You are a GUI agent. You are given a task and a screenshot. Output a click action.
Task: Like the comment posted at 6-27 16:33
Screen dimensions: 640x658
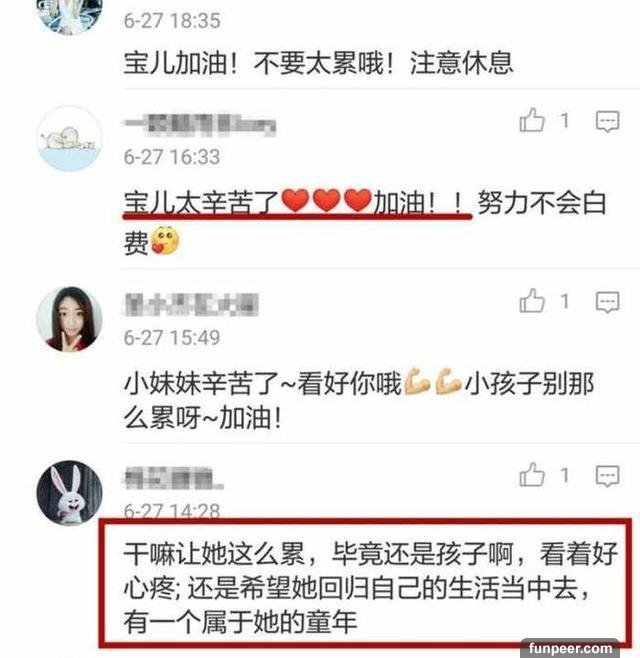(533, 121)
